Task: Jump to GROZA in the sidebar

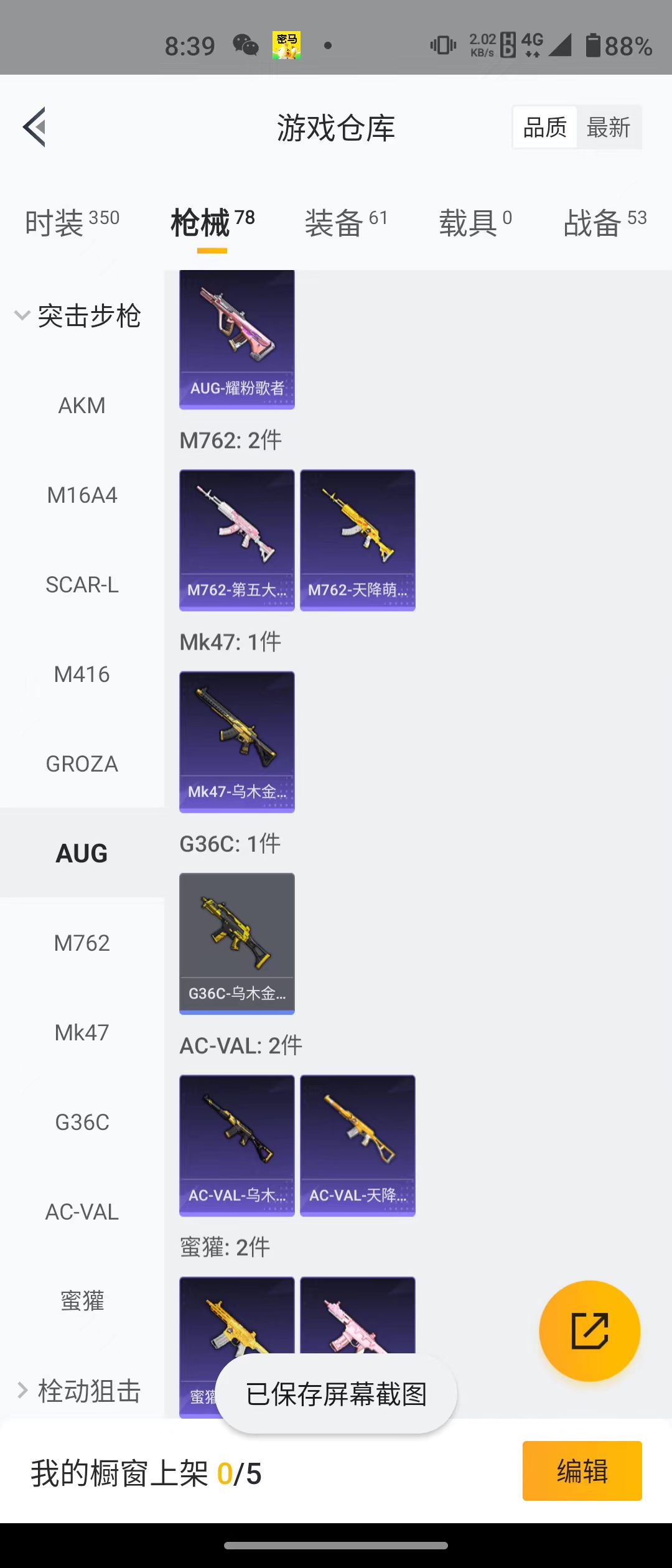Action: point(82,764)
